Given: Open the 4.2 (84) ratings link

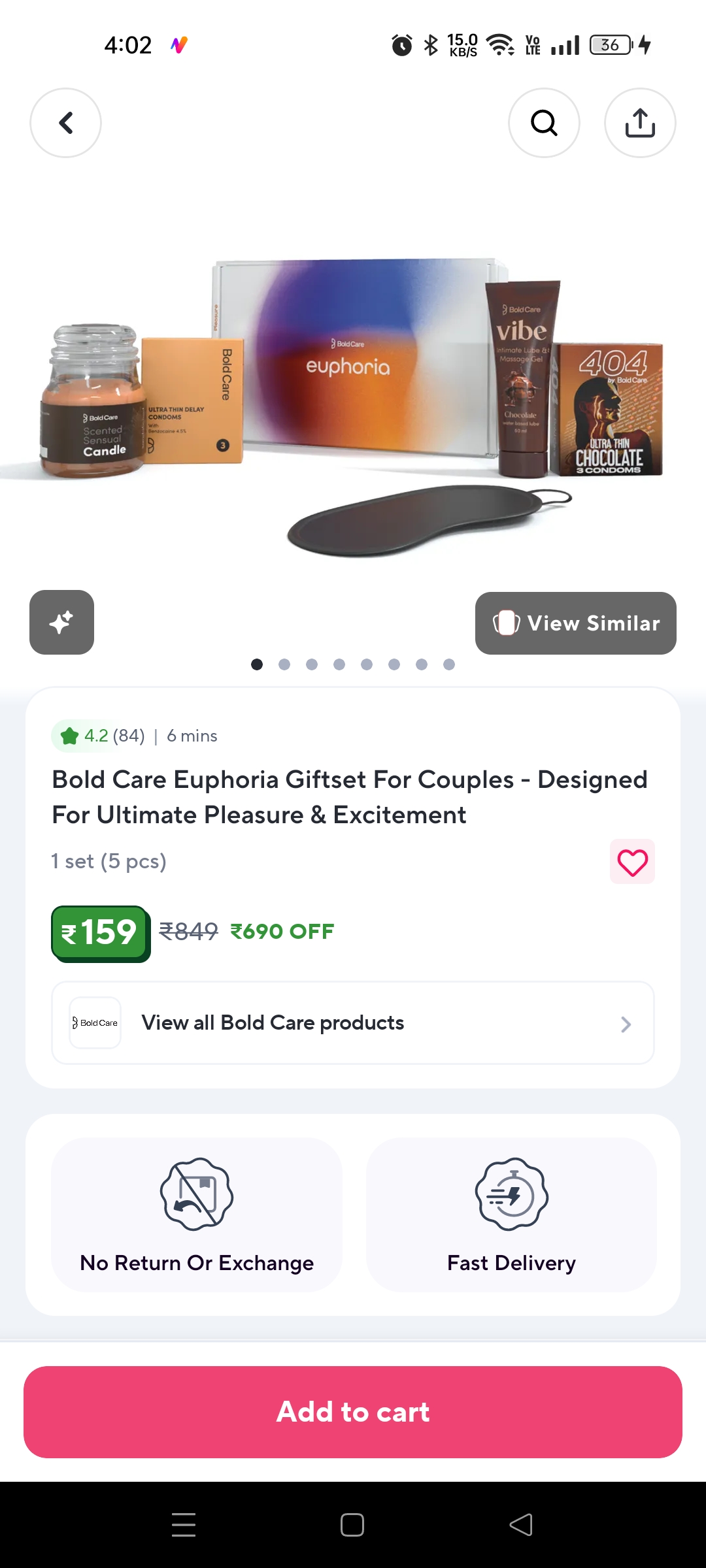Looking at the screenshot, I should (114, 734).
